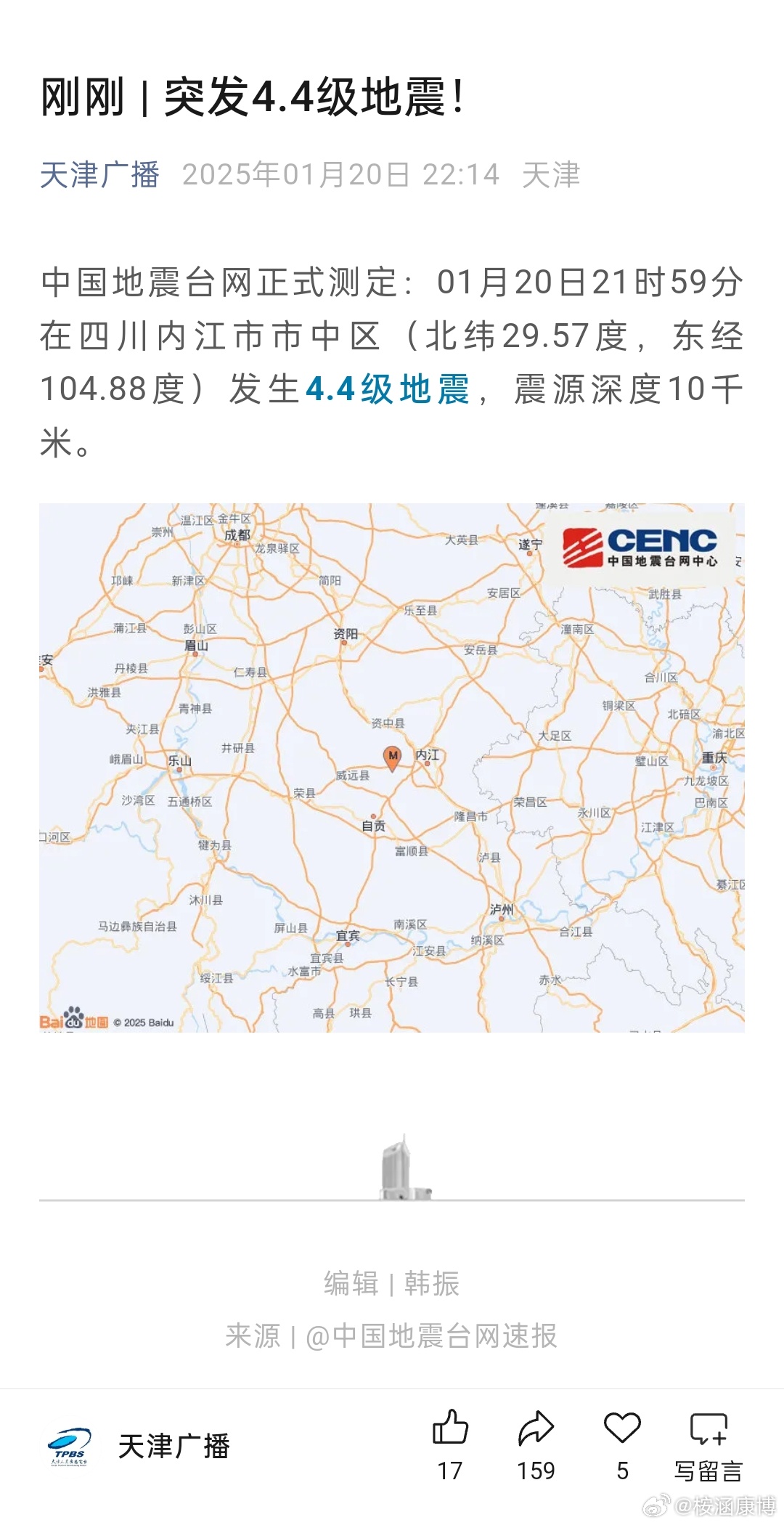Like this earthquake article with thumbs-up
Screen dimensions: 784x1525
coord(450,1428)
